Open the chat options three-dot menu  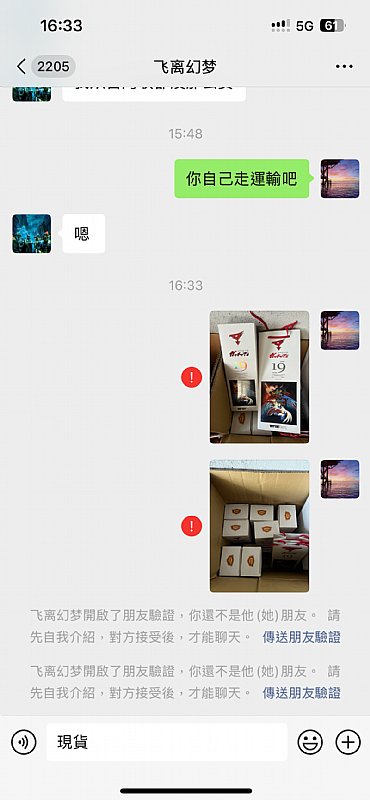[x=344, y=67]
